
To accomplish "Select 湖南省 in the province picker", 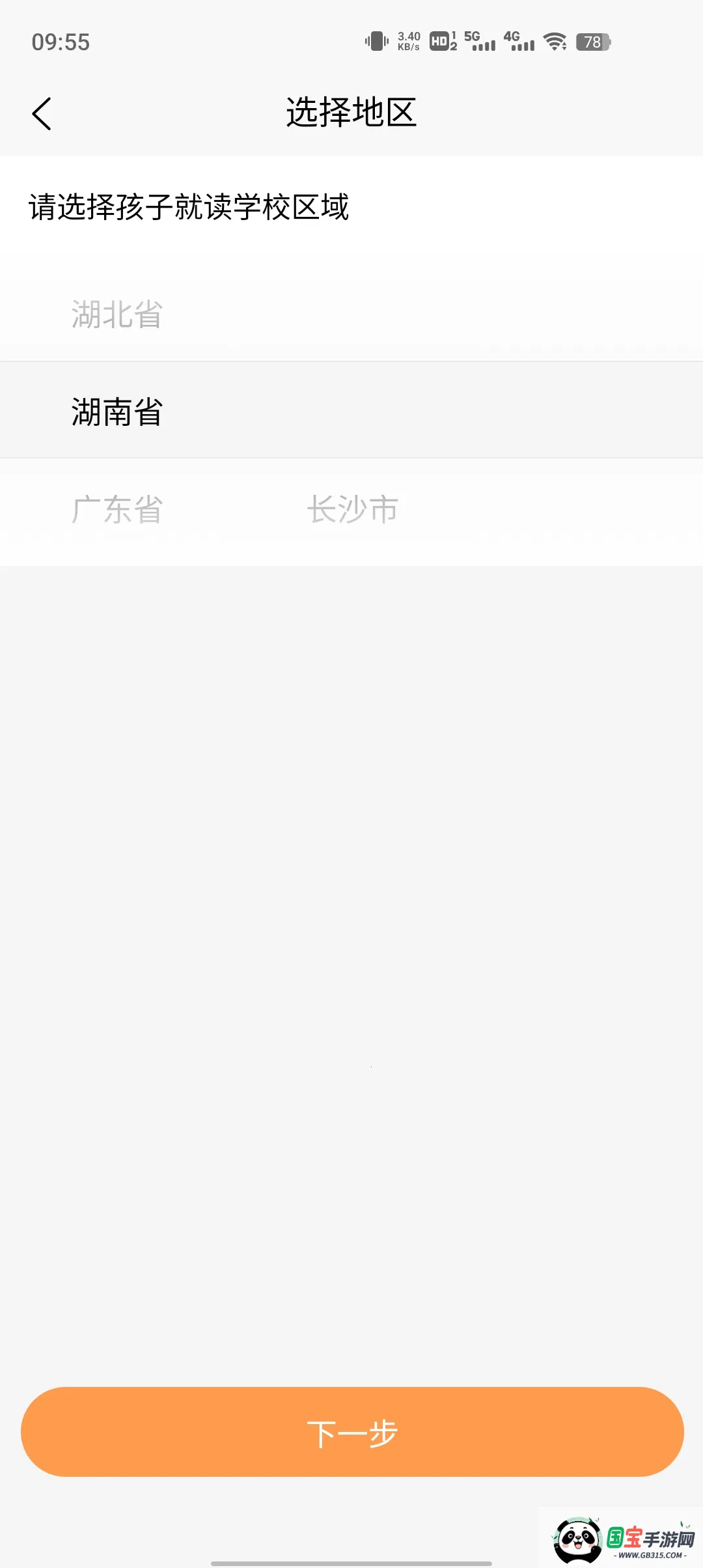I will tap(117, 410).
